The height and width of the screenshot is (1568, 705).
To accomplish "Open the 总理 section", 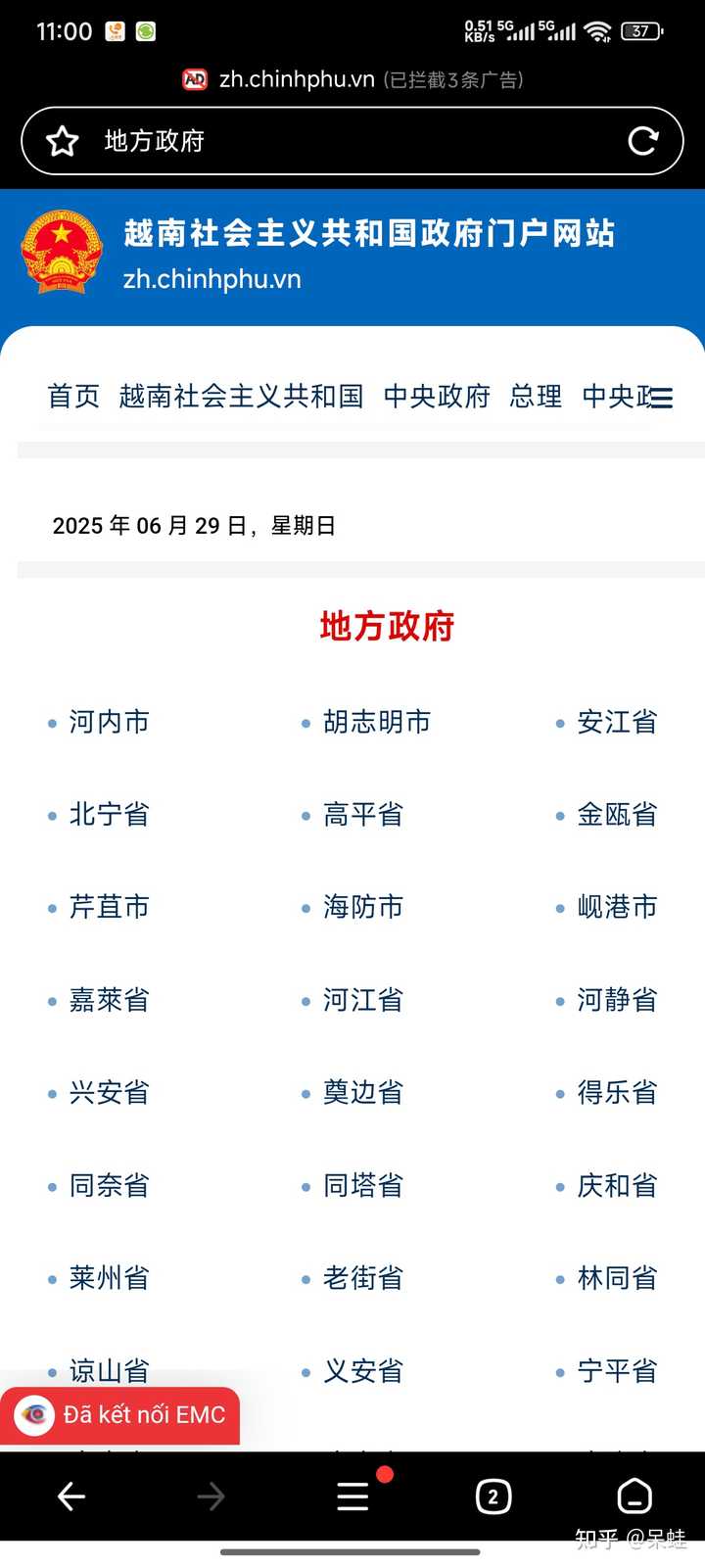I will [x=536, y=396].
